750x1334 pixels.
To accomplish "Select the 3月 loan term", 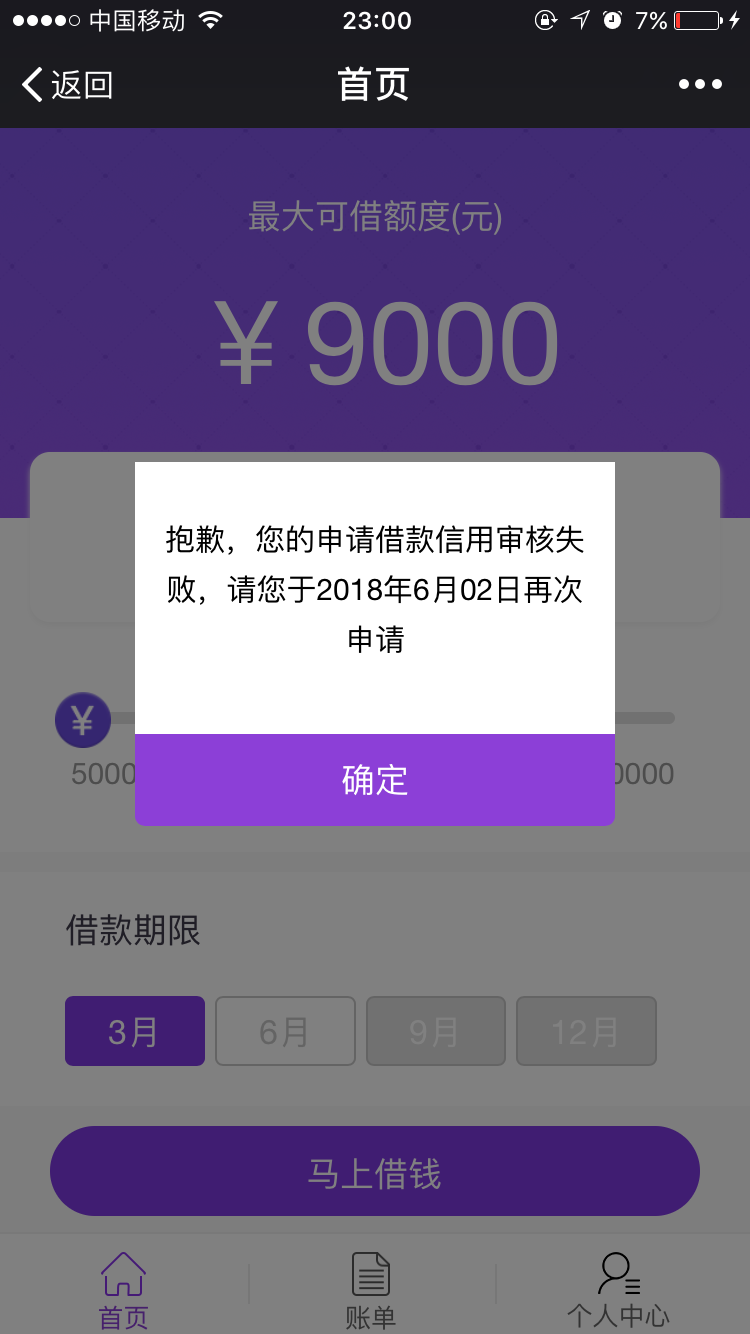I will coord(135,1031).
